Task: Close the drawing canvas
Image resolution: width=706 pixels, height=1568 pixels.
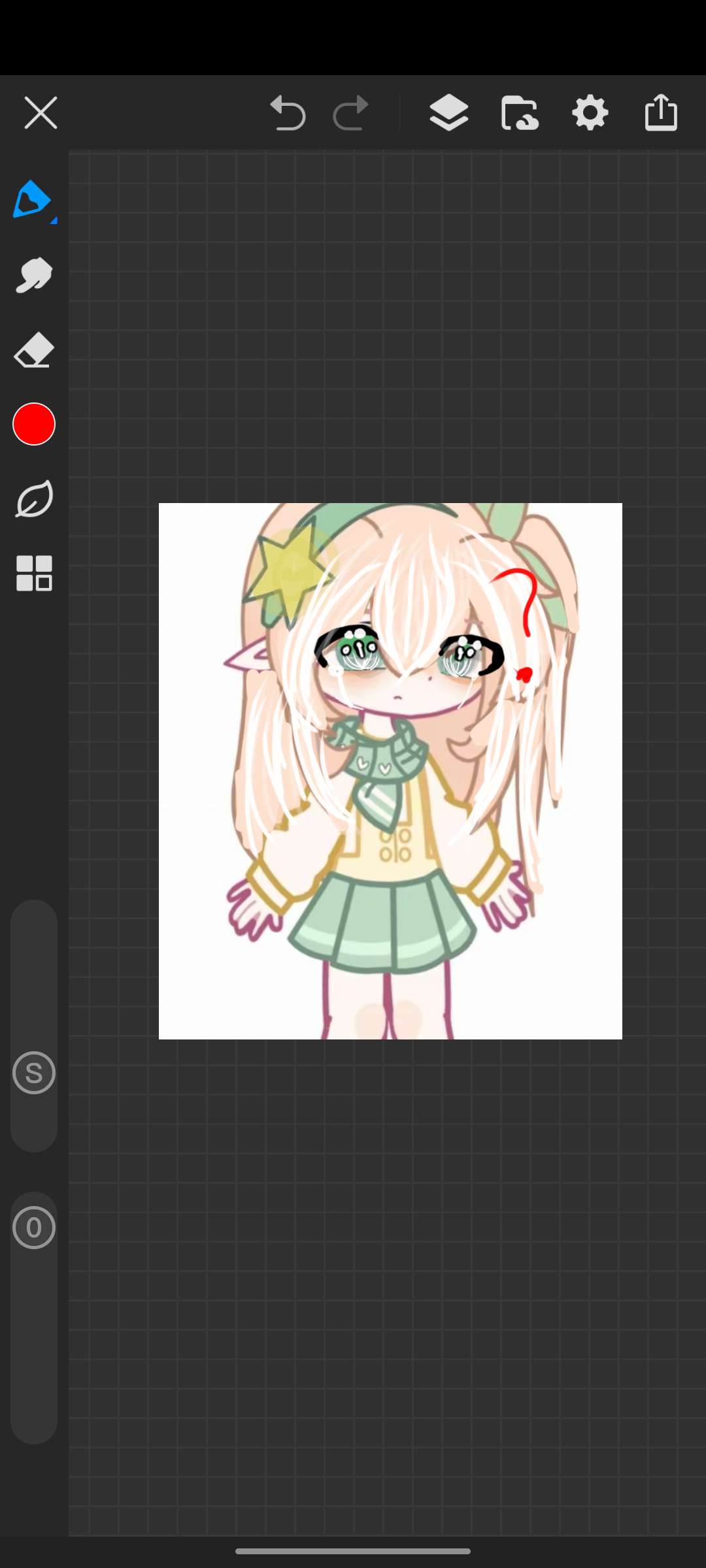Action: click(x=41, y=113)
